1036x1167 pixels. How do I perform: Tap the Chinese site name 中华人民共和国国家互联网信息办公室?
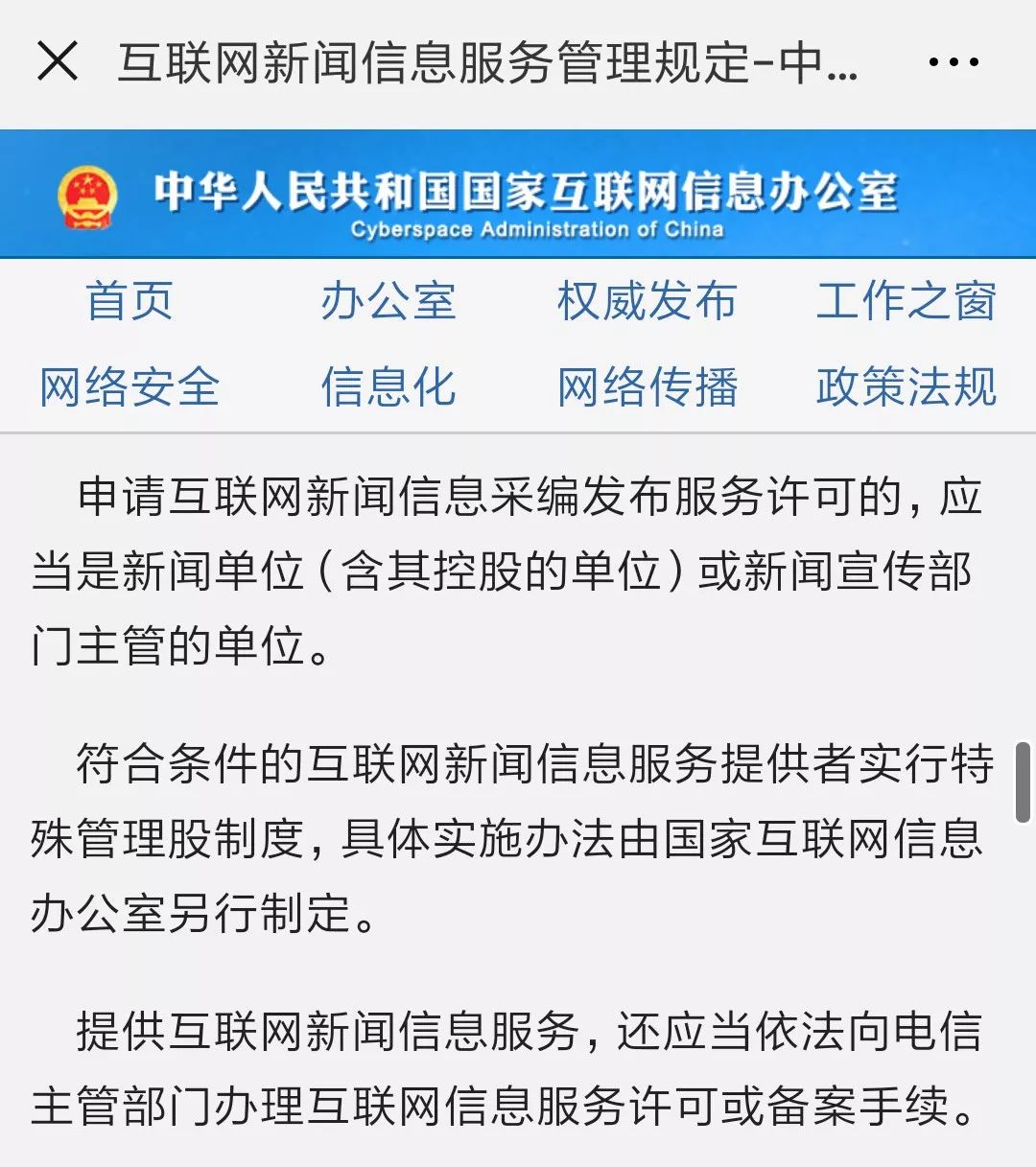point(528,190)
